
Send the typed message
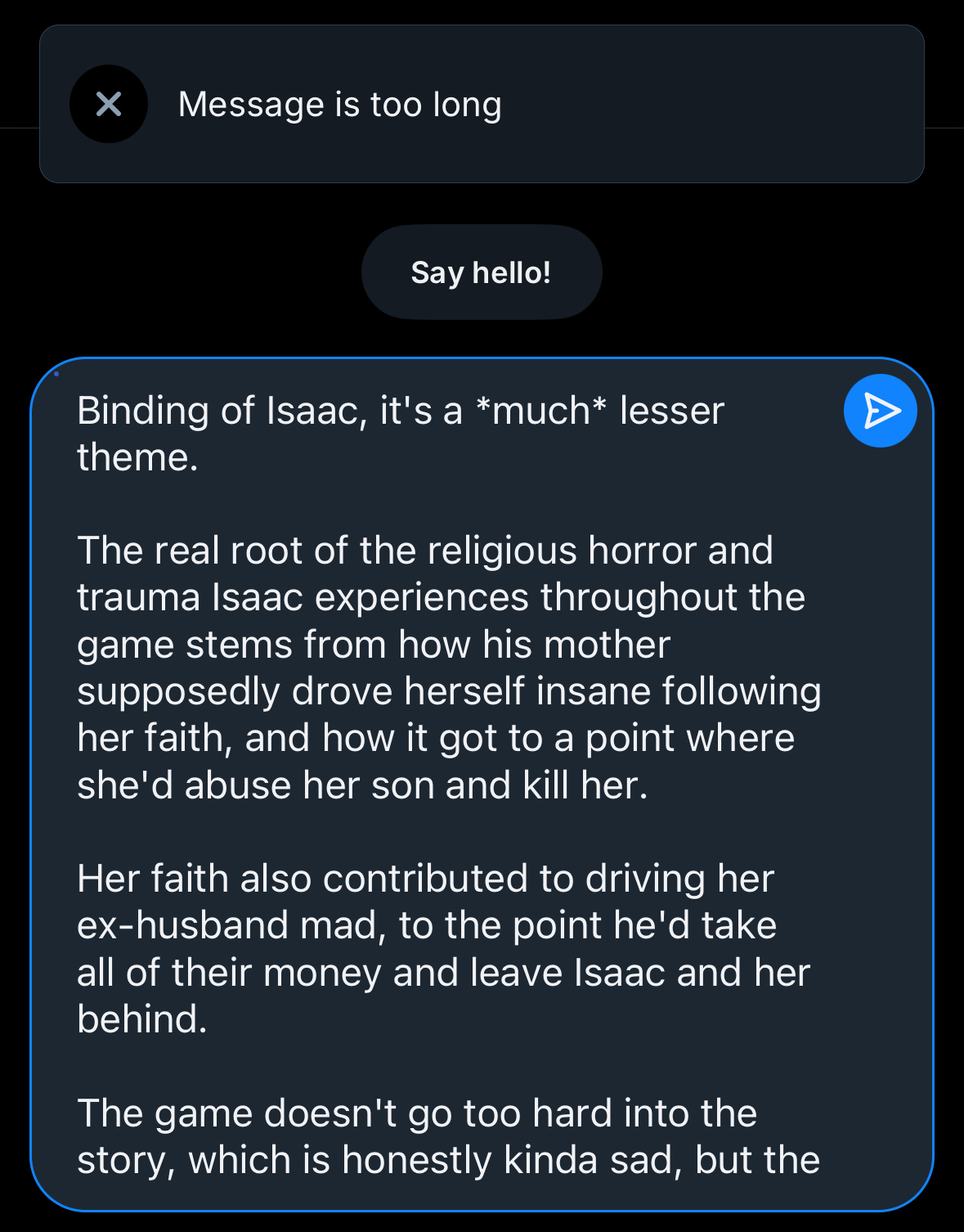click(880, 411)
